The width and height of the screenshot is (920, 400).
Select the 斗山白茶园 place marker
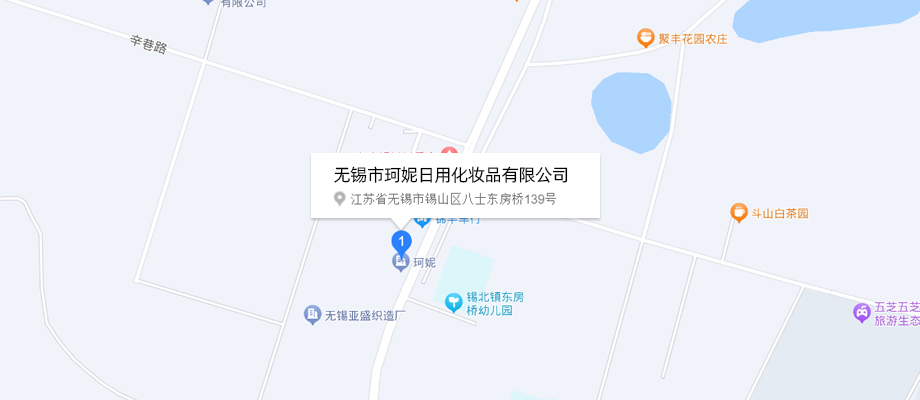click(x=738, y=213)
